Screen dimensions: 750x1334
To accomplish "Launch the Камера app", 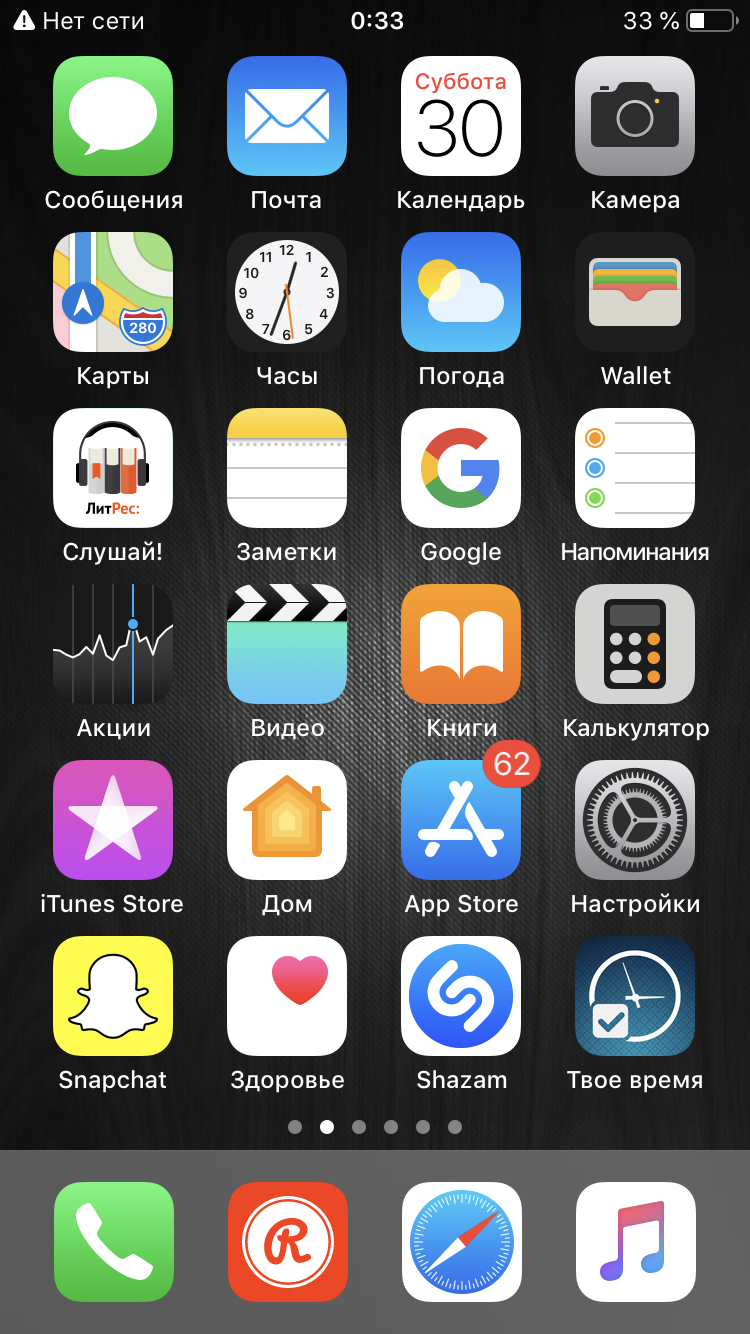I will tap(635, 116).
